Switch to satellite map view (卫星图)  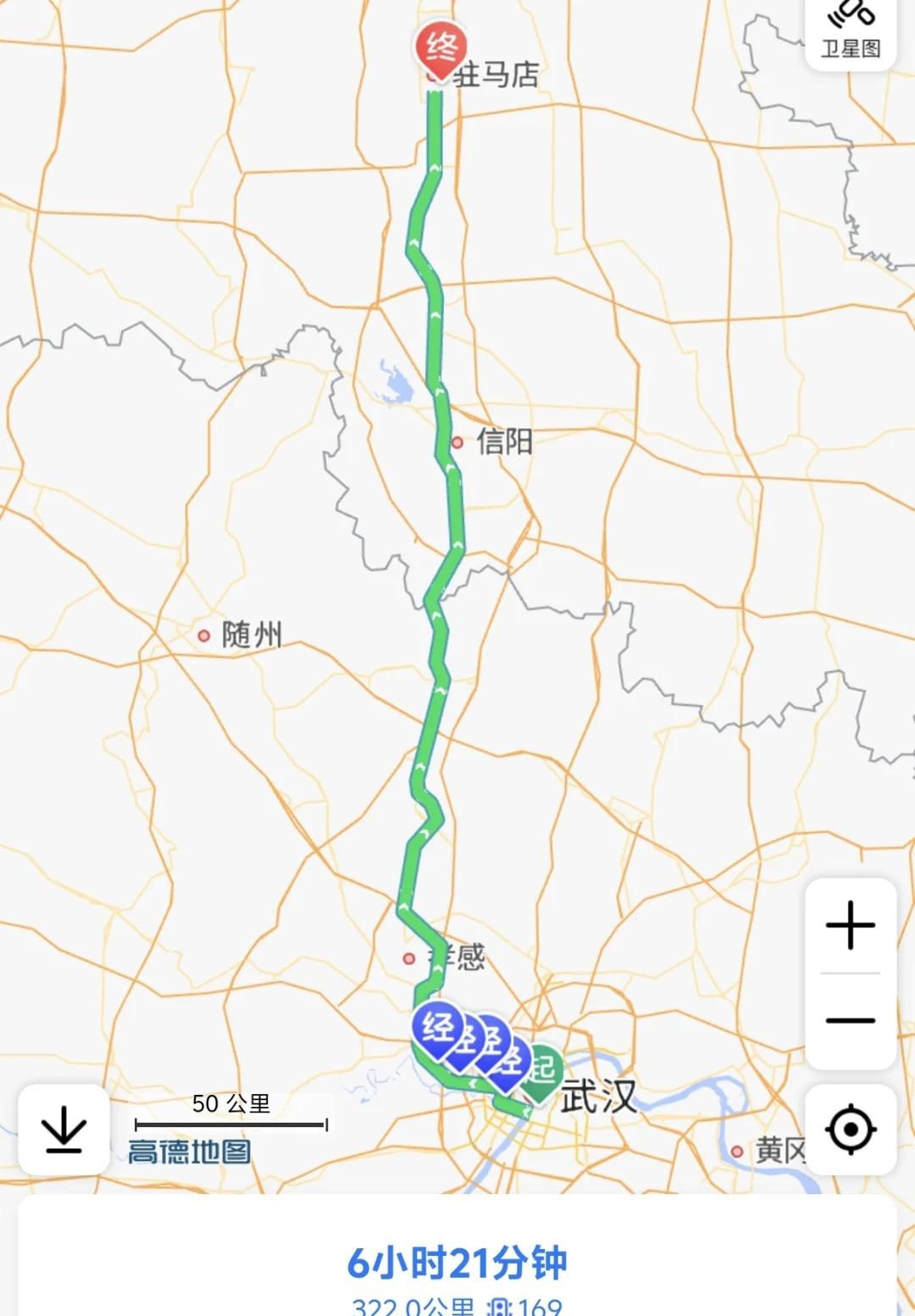point(850,31)
